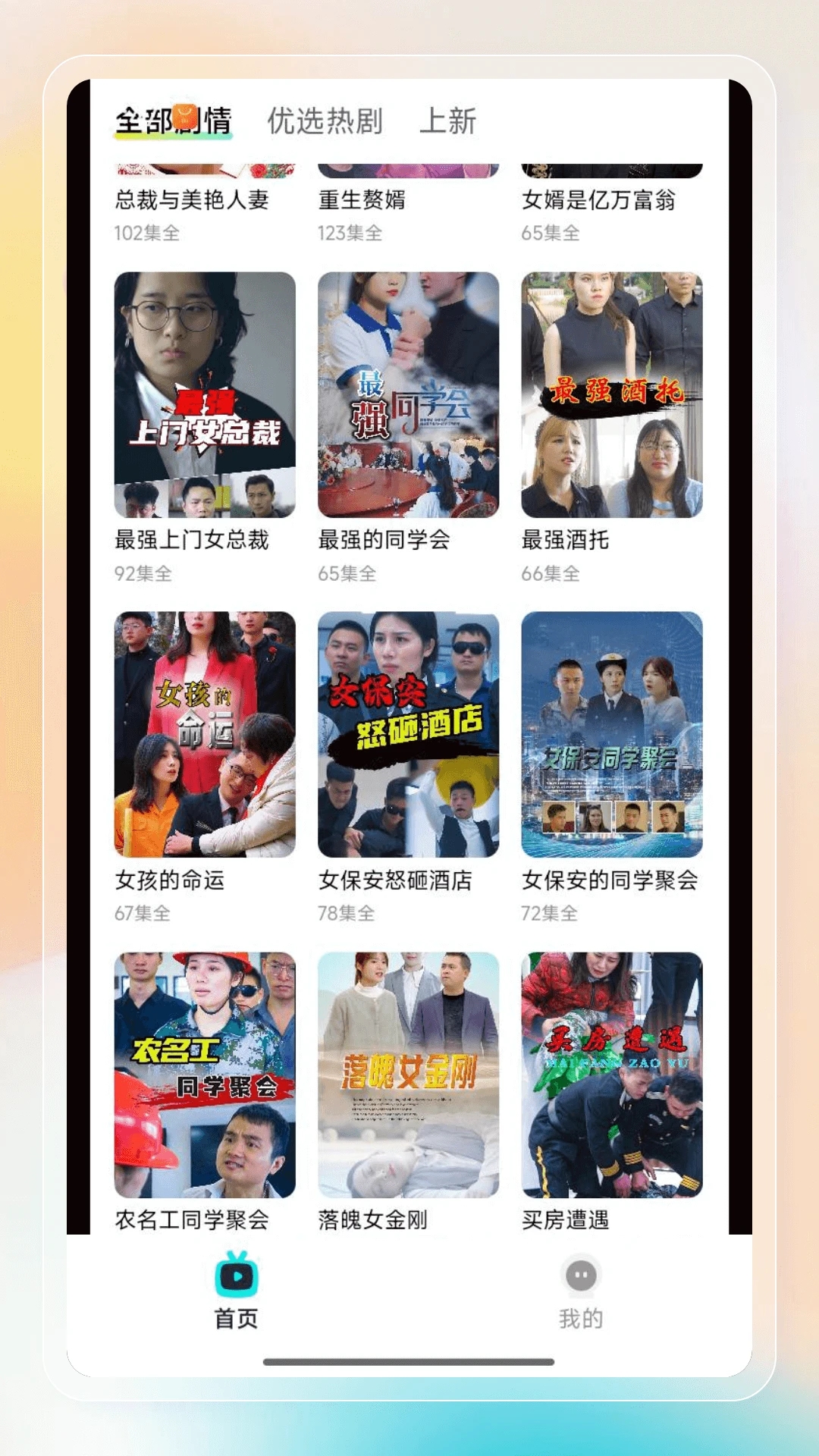The image size is (819, 1456).
Task: Select the 全部剧情 tab
Action: pyautogui.click(x=174, y=121)
